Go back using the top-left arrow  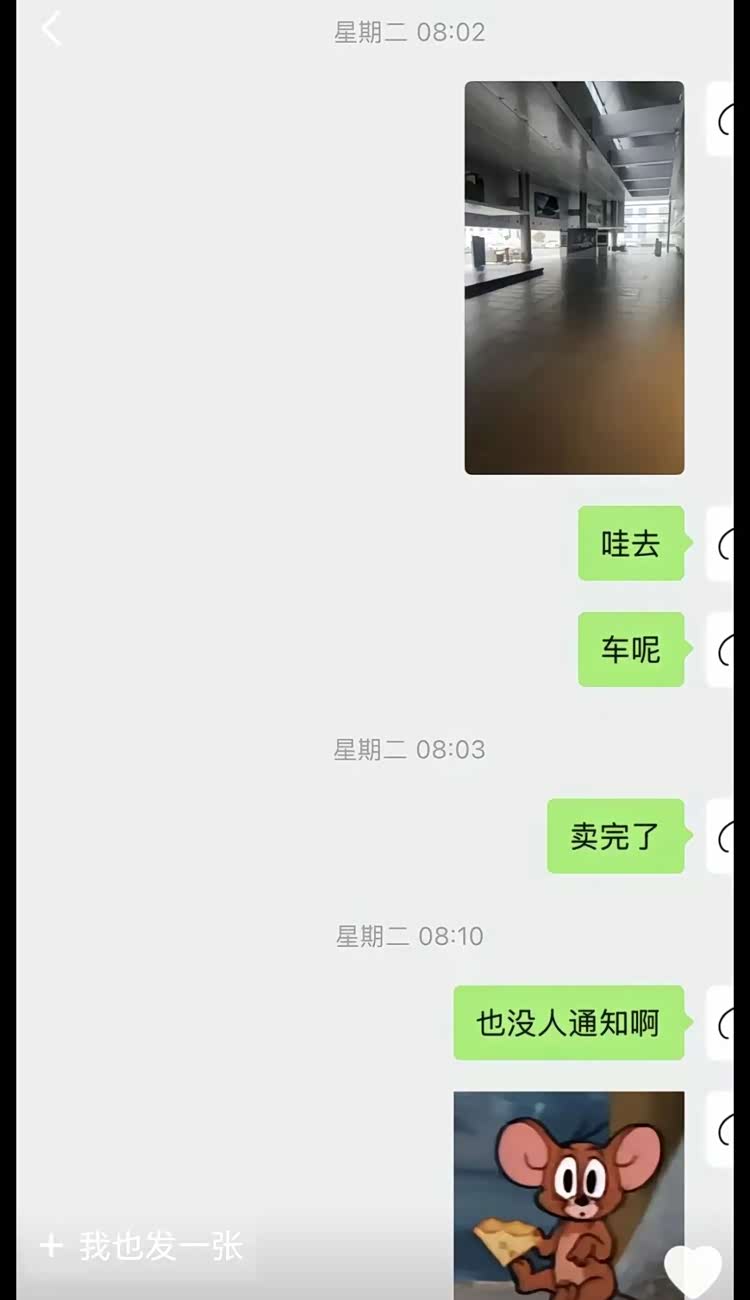[51, 29]
